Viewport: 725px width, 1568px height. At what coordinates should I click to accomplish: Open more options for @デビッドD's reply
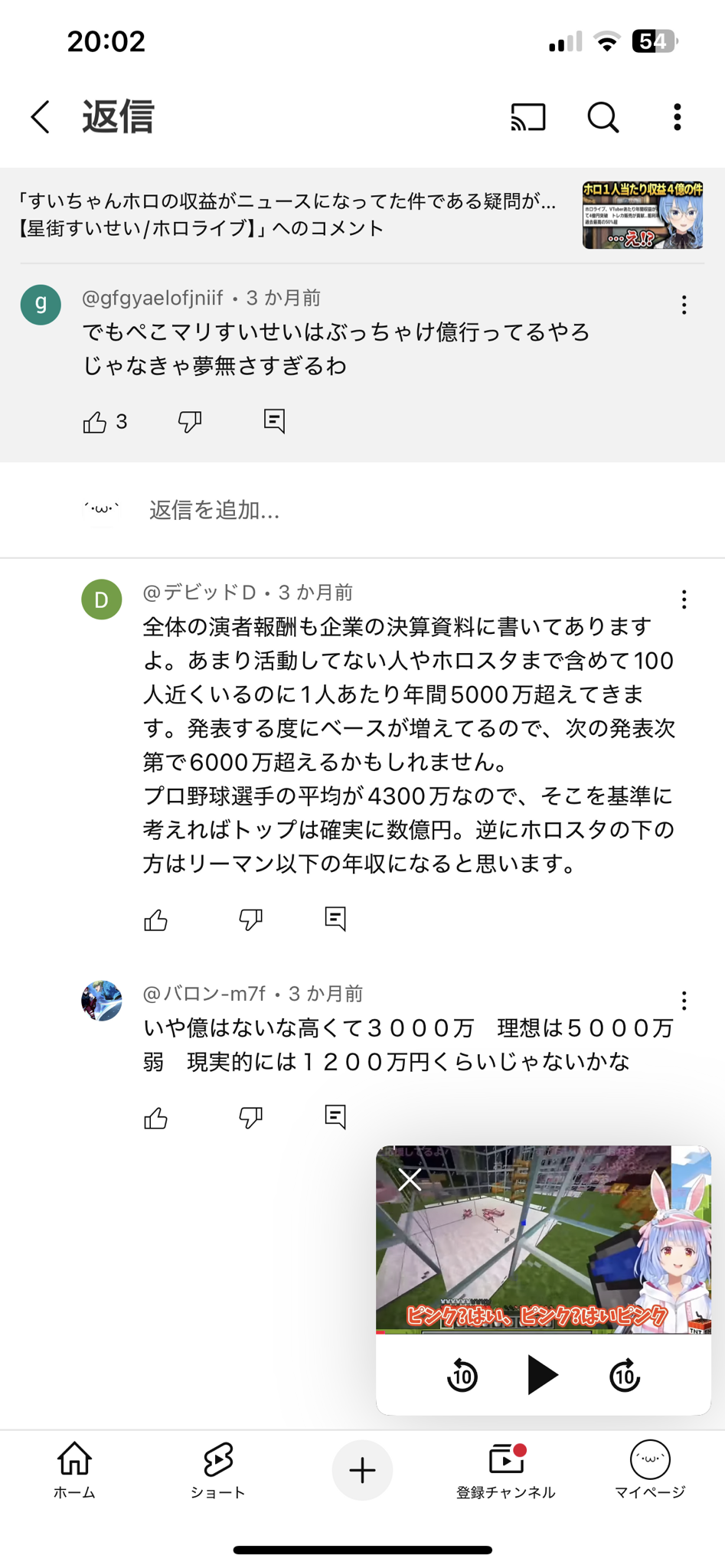pos(684,599)
